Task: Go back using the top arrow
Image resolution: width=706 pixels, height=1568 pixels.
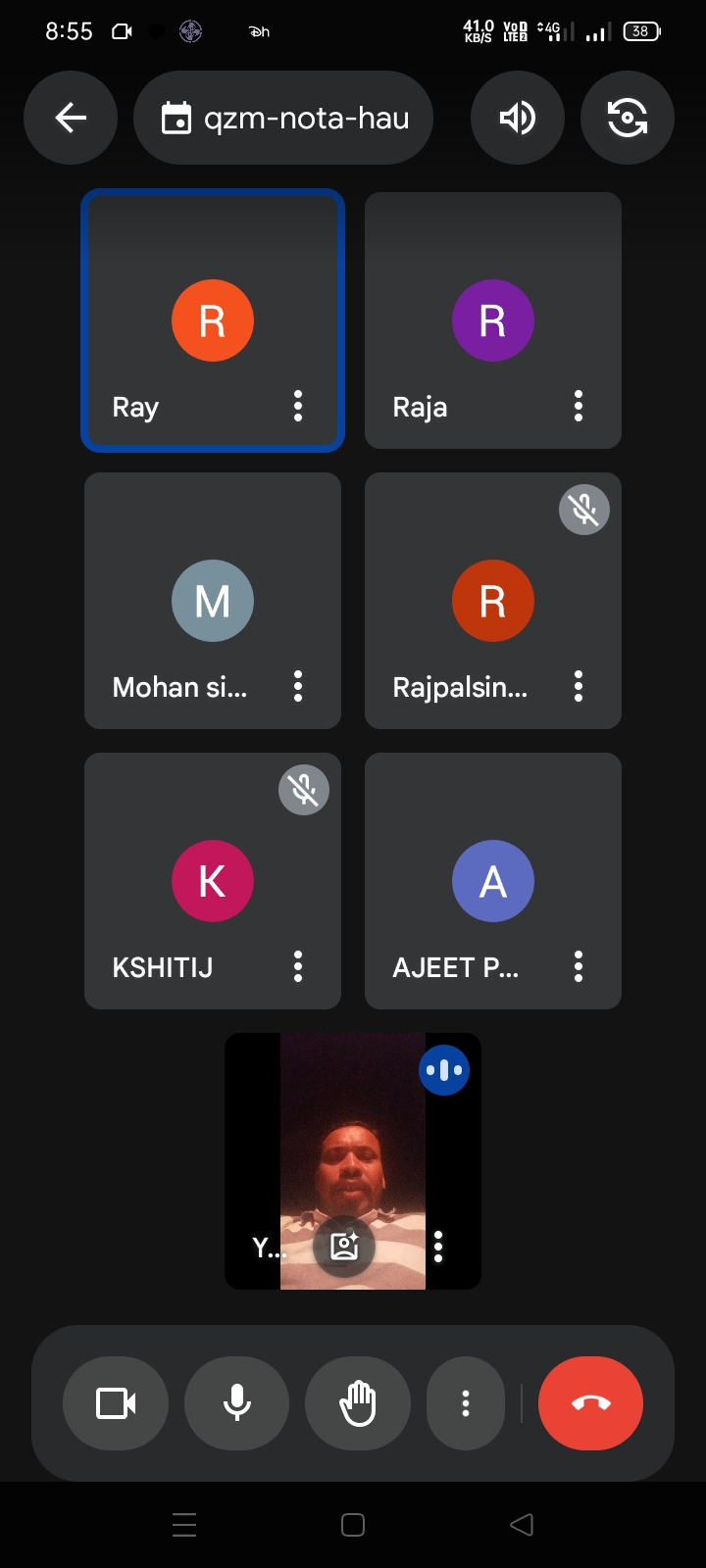Action: point(71,118)
